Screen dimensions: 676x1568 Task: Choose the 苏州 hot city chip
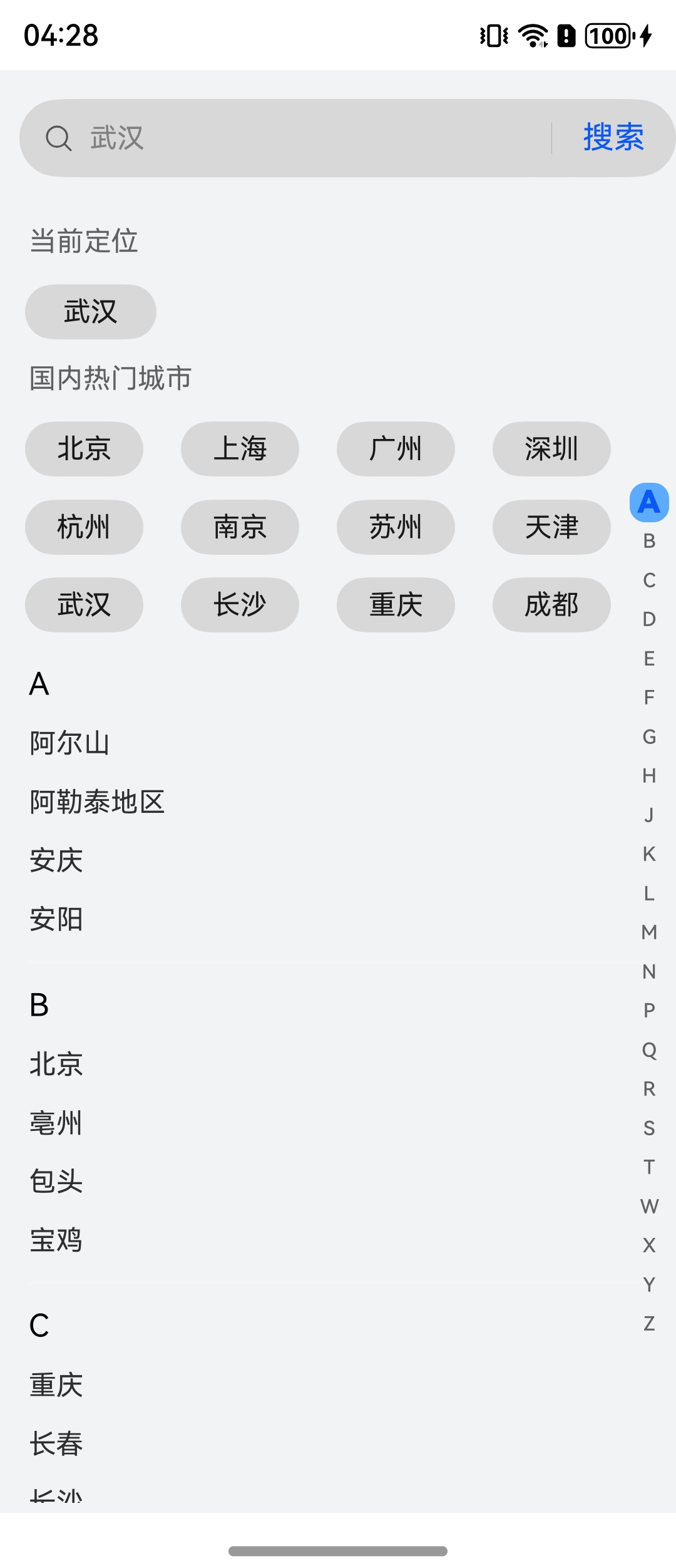[x=396, y=527]
